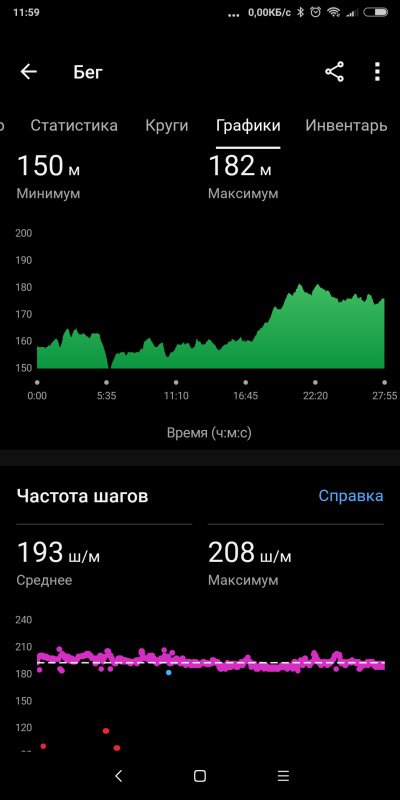Go back using the arrow icon
The width and height of the screenshot is (400, 800).
[29, 72]
